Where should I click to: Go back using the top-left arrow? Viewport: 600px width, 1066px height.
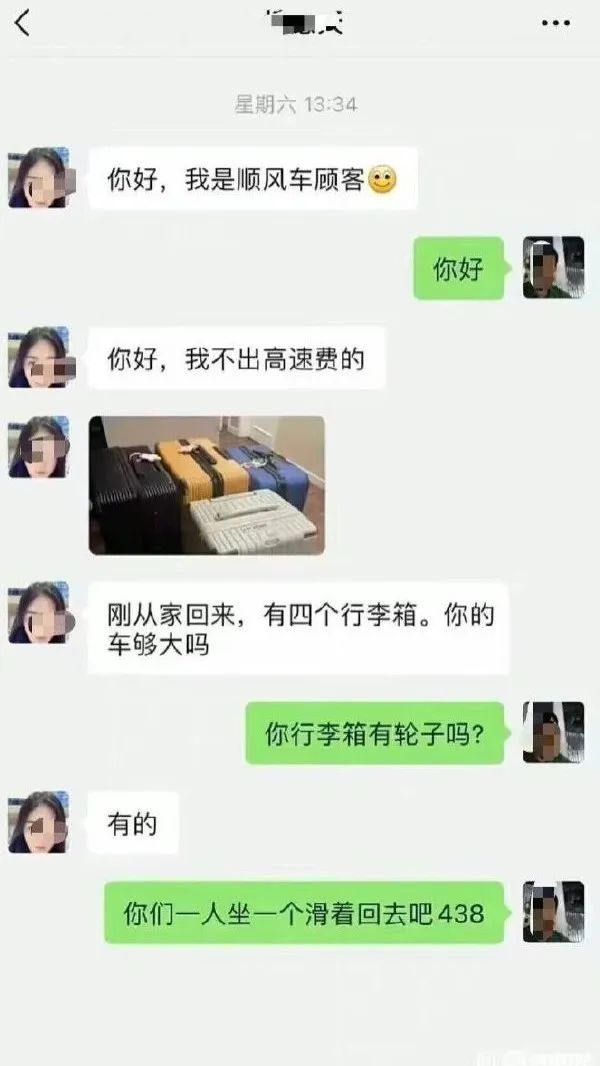tap(22, 22)
